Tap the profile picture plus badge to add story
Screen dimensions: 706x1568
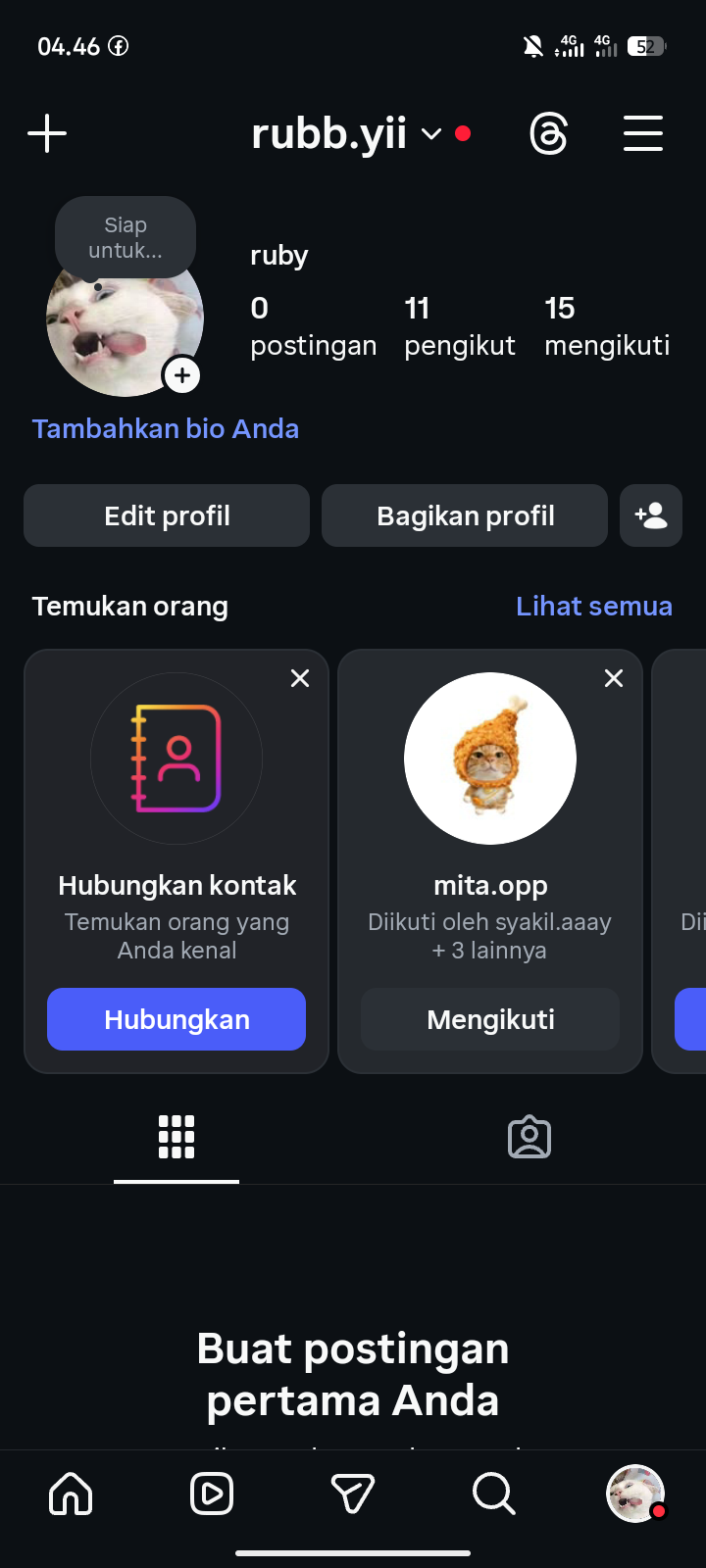coord(182,375)
